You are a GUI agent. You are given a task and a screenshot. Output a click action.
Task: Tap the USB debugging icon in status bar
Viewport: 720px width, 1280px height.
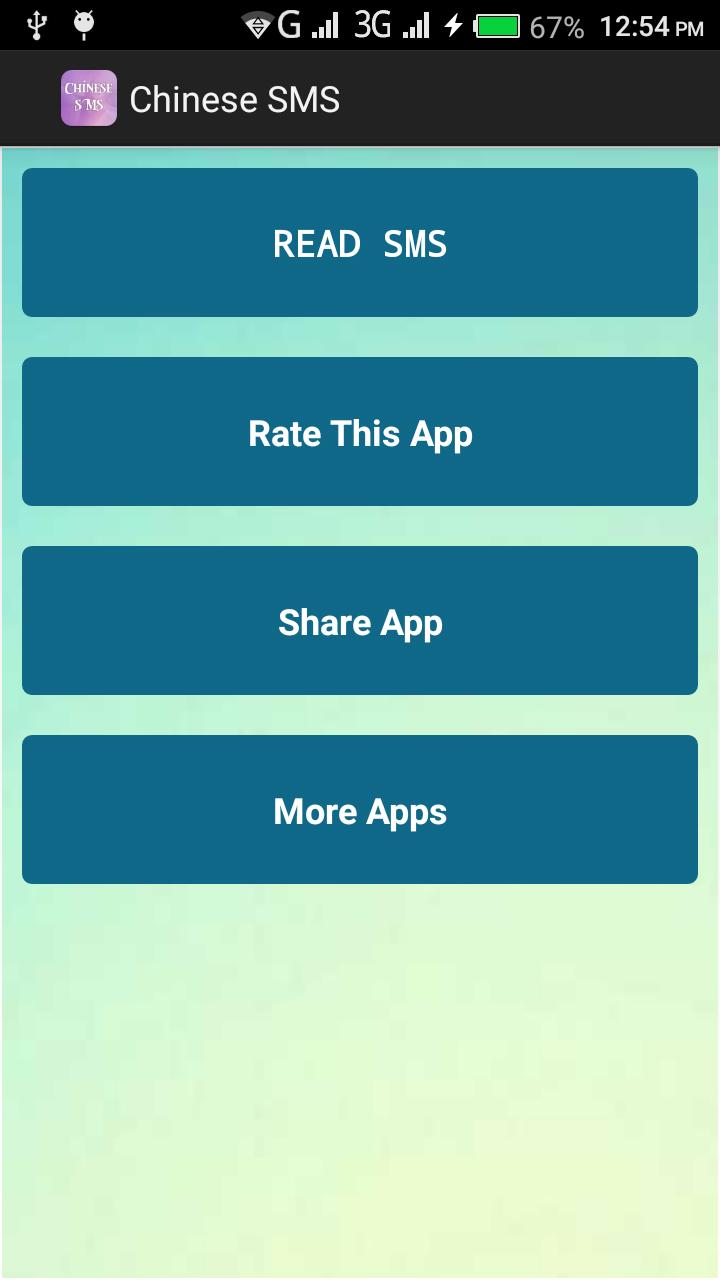(x=82, y=25)
